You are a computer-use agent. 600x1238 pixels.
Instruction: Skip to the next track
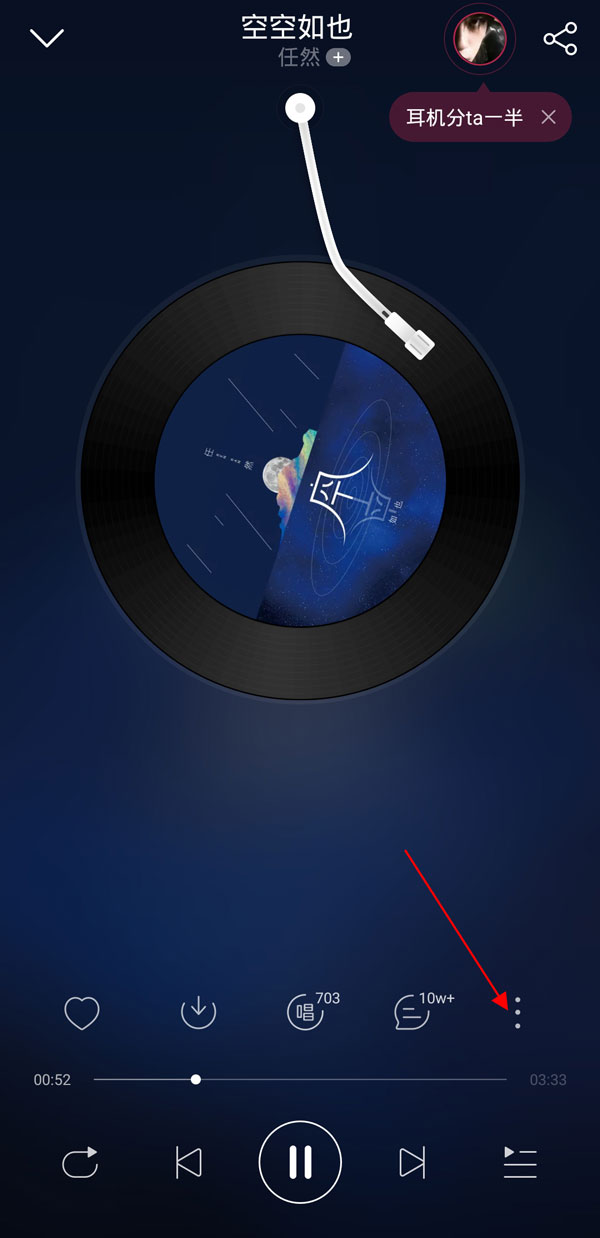(412, 1163)
